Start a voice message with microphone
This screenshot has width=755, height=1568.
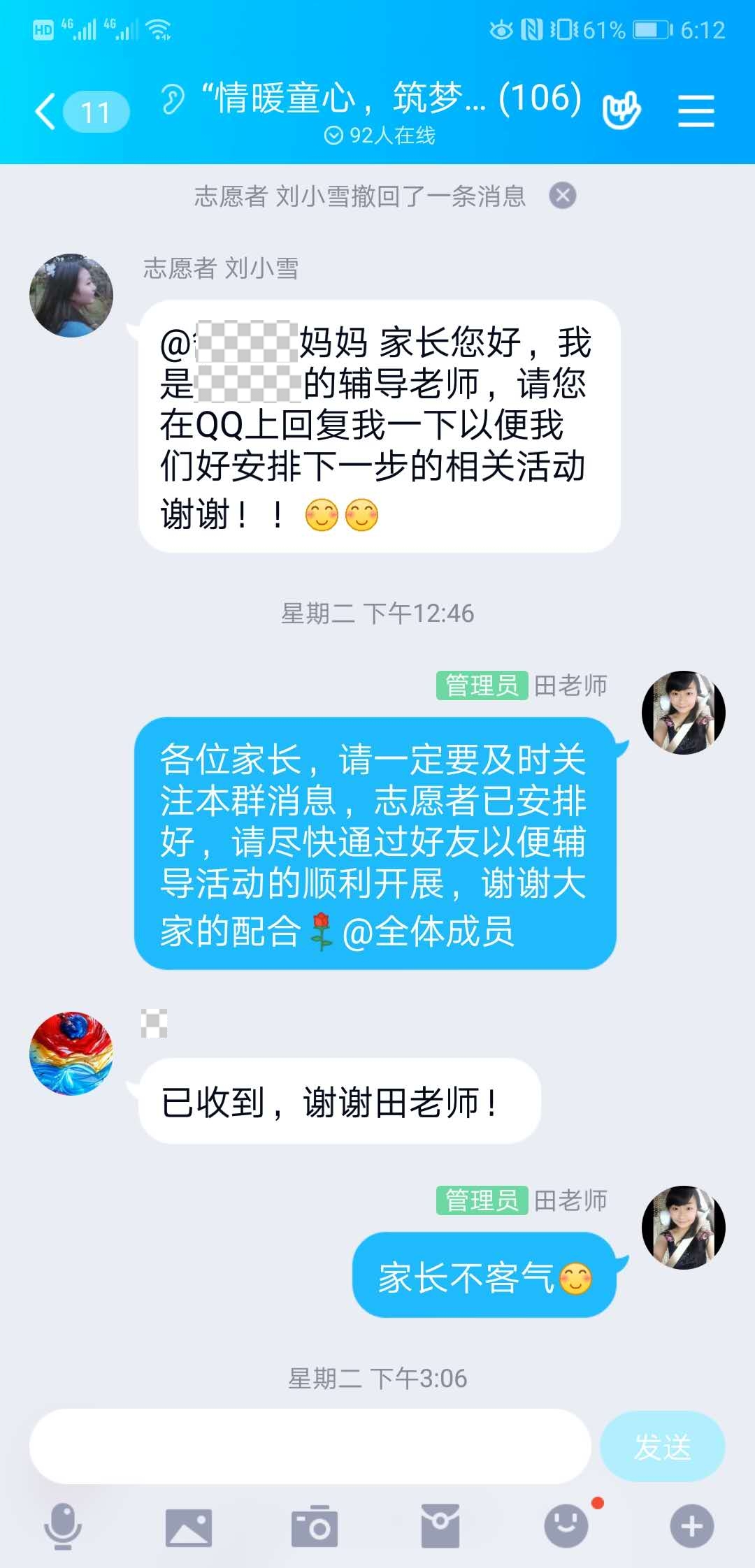tap(63, 1526)
